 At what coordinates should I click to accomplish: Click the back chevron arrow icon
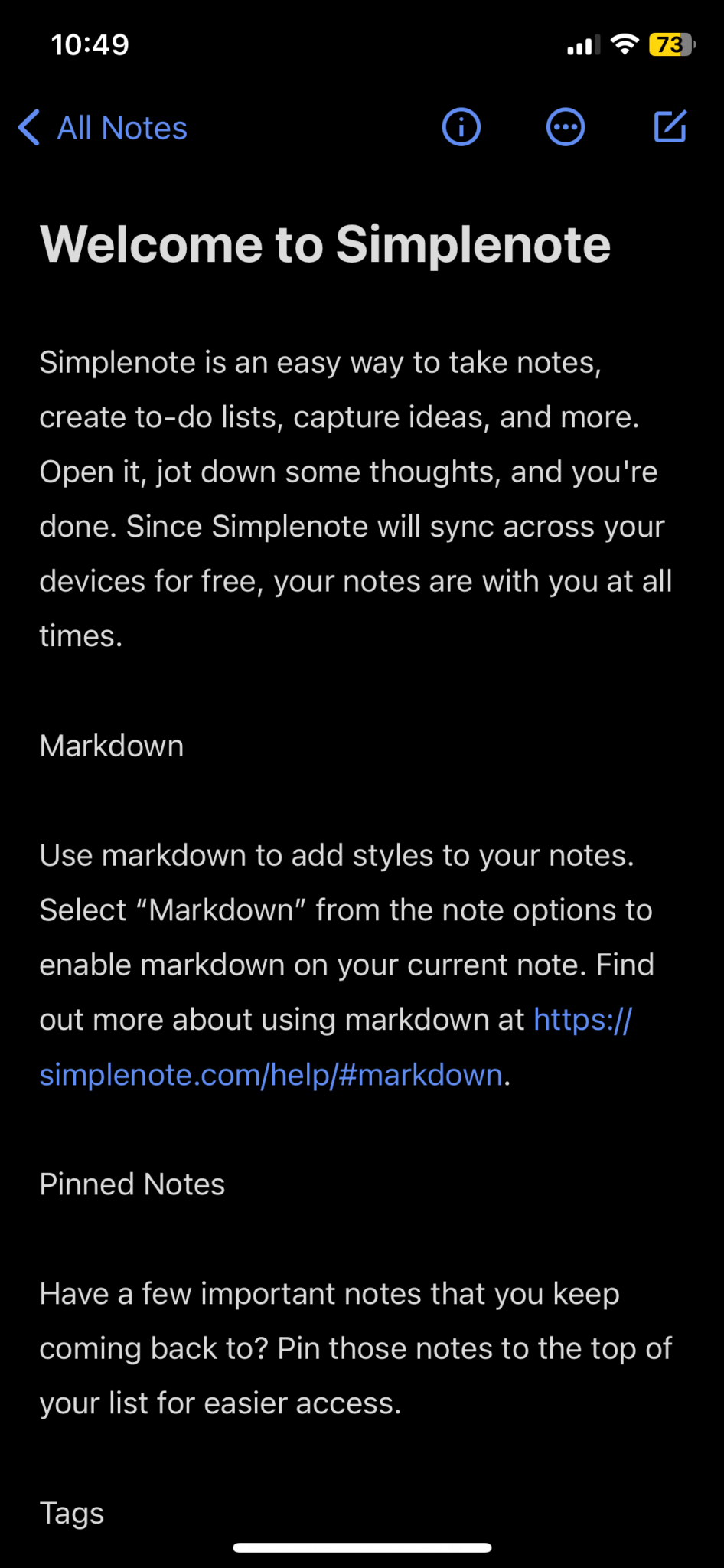tap(28, 128)
